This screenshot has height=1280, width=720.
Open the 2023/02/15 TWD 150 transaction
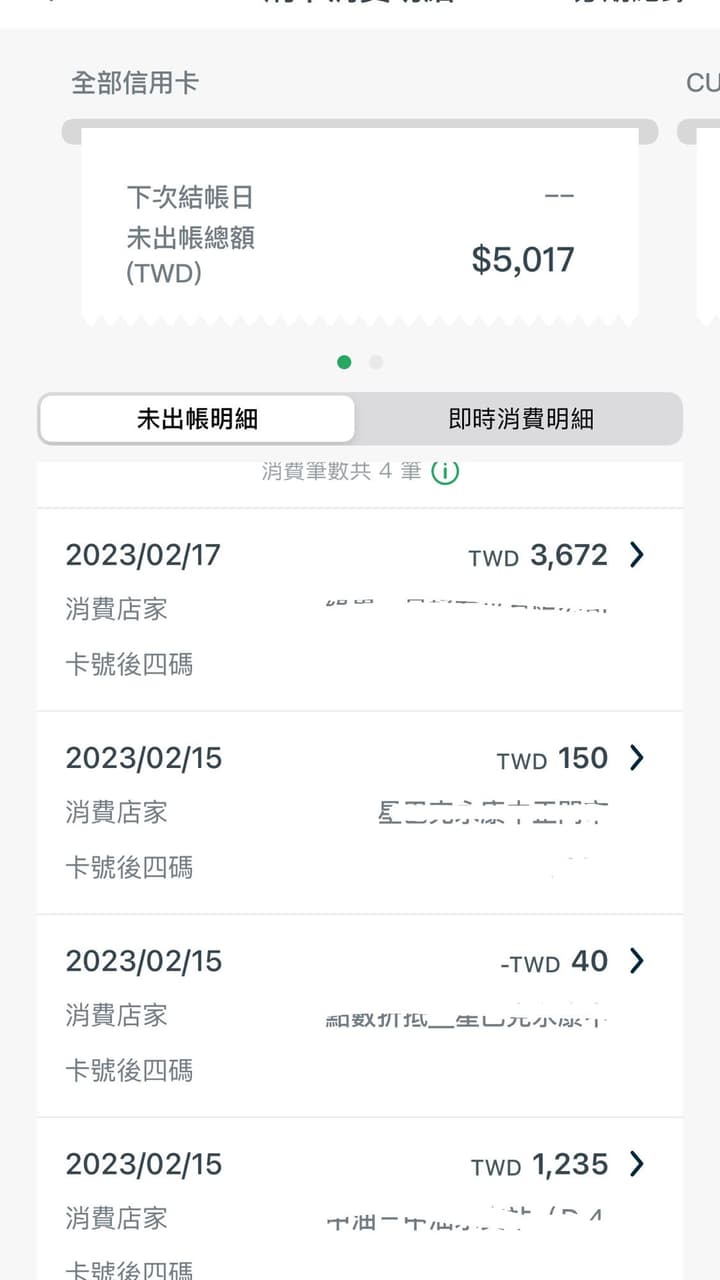(x=360, y=813)
